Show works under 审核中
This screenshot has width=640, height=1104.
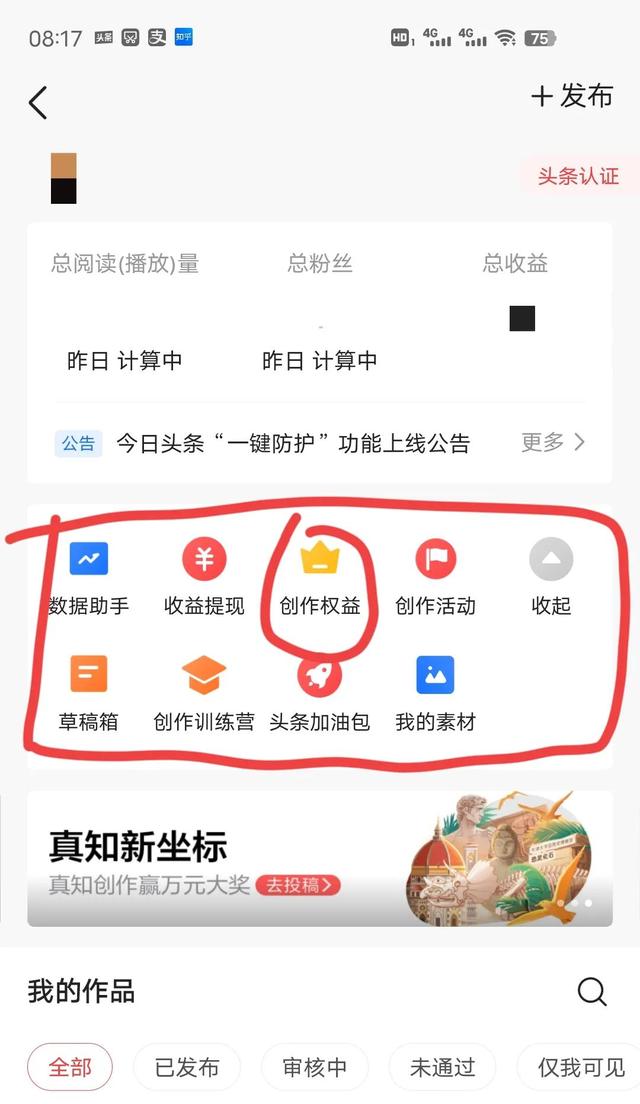point(315,1067)
